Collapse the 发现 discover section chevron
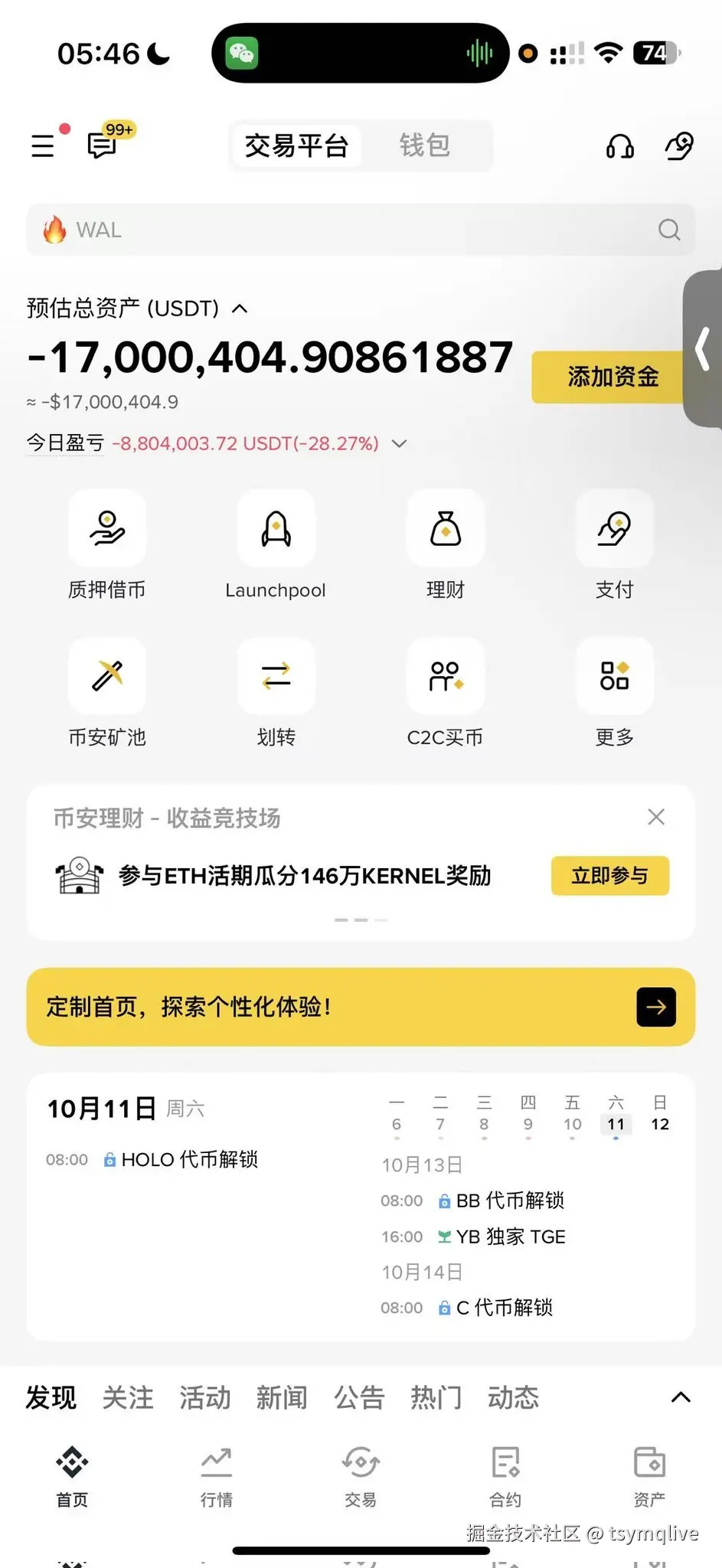Screen dimensions: 722x1568 coord(680,1396)
